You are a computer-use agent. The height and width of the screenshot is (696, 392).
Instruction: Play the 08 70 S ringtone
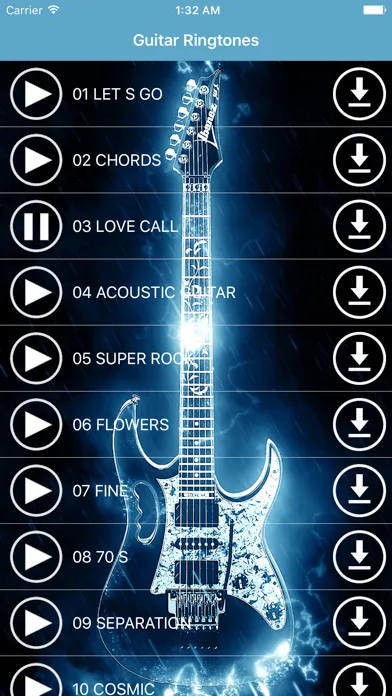(36, 557)
